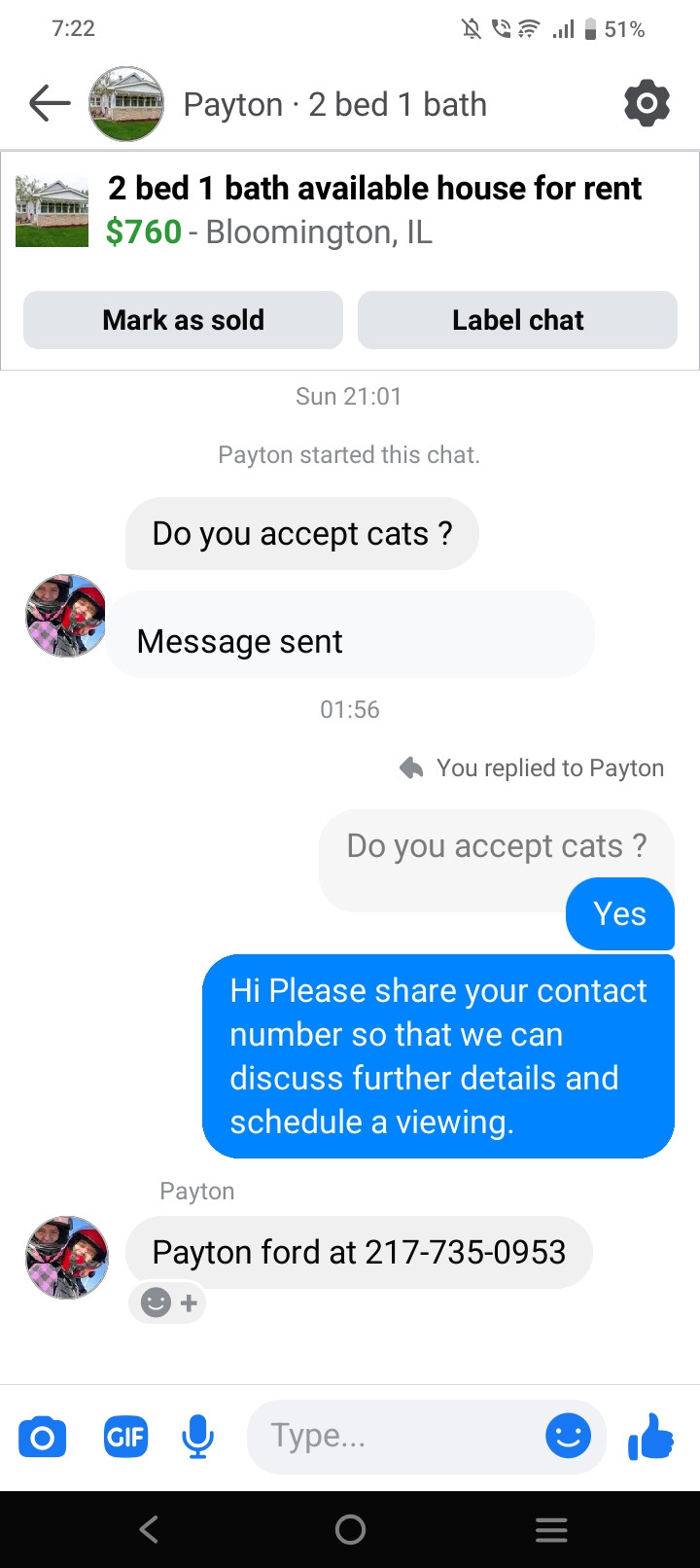Viewport: 700px width, 1568px height.
Task: Open recent apps from navigation bar
Action: 551,1530
